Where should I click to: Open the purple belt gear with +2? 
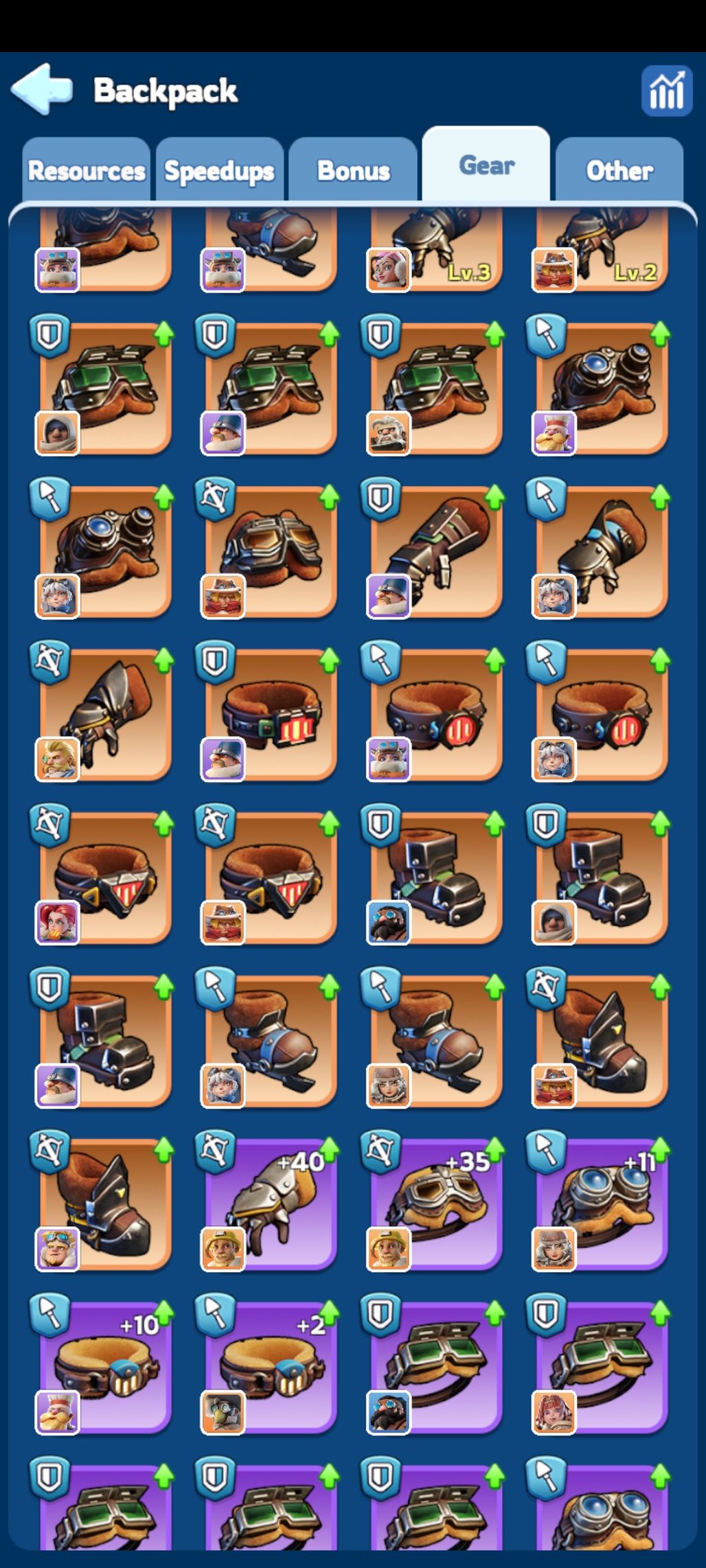click(x=271, y=1366)
